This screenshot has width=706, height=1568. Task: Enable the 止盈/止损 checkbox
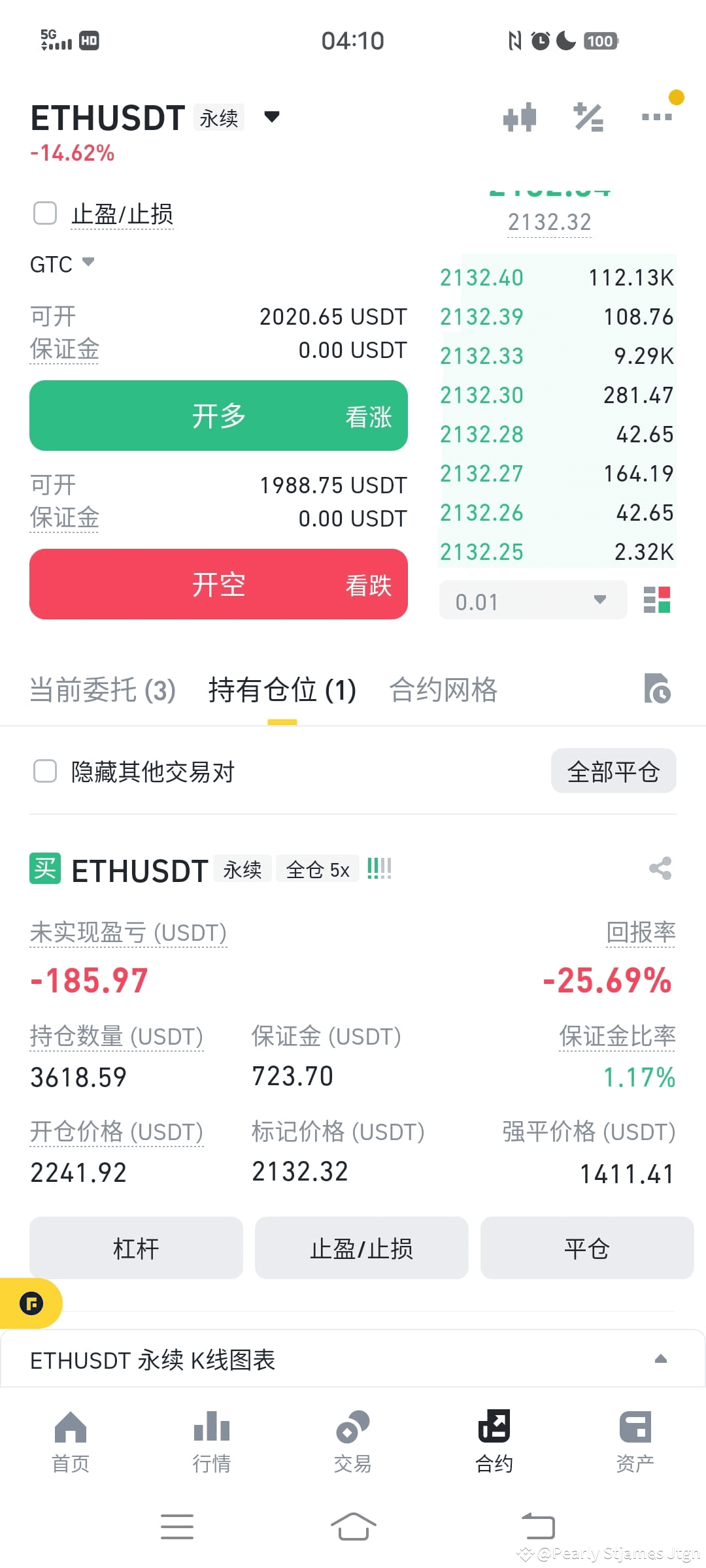pos(45,214)
